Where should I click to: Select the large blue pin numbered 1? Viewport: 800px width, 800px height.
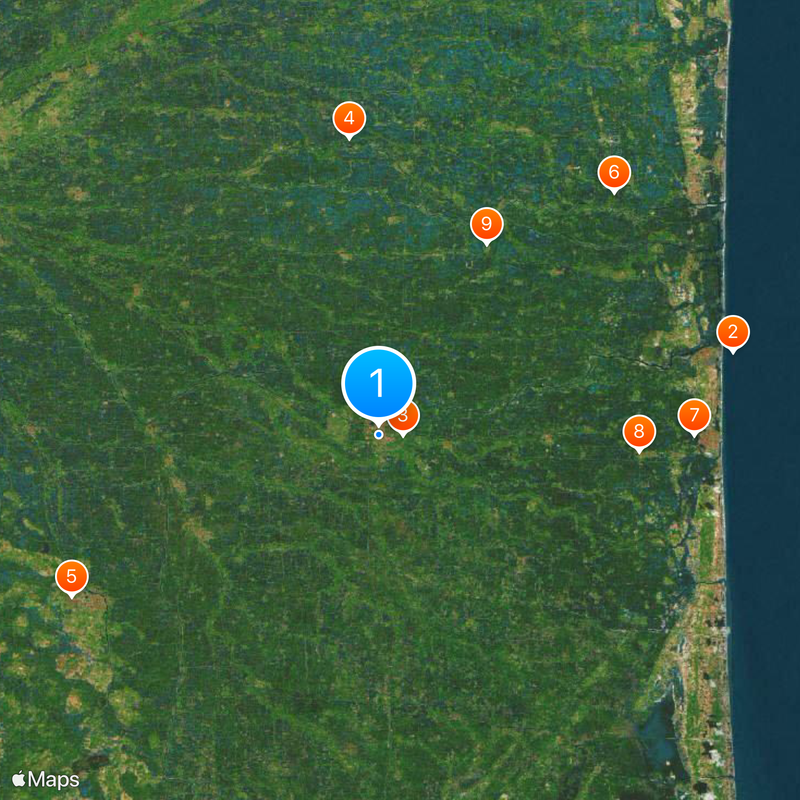coord(379,382)
